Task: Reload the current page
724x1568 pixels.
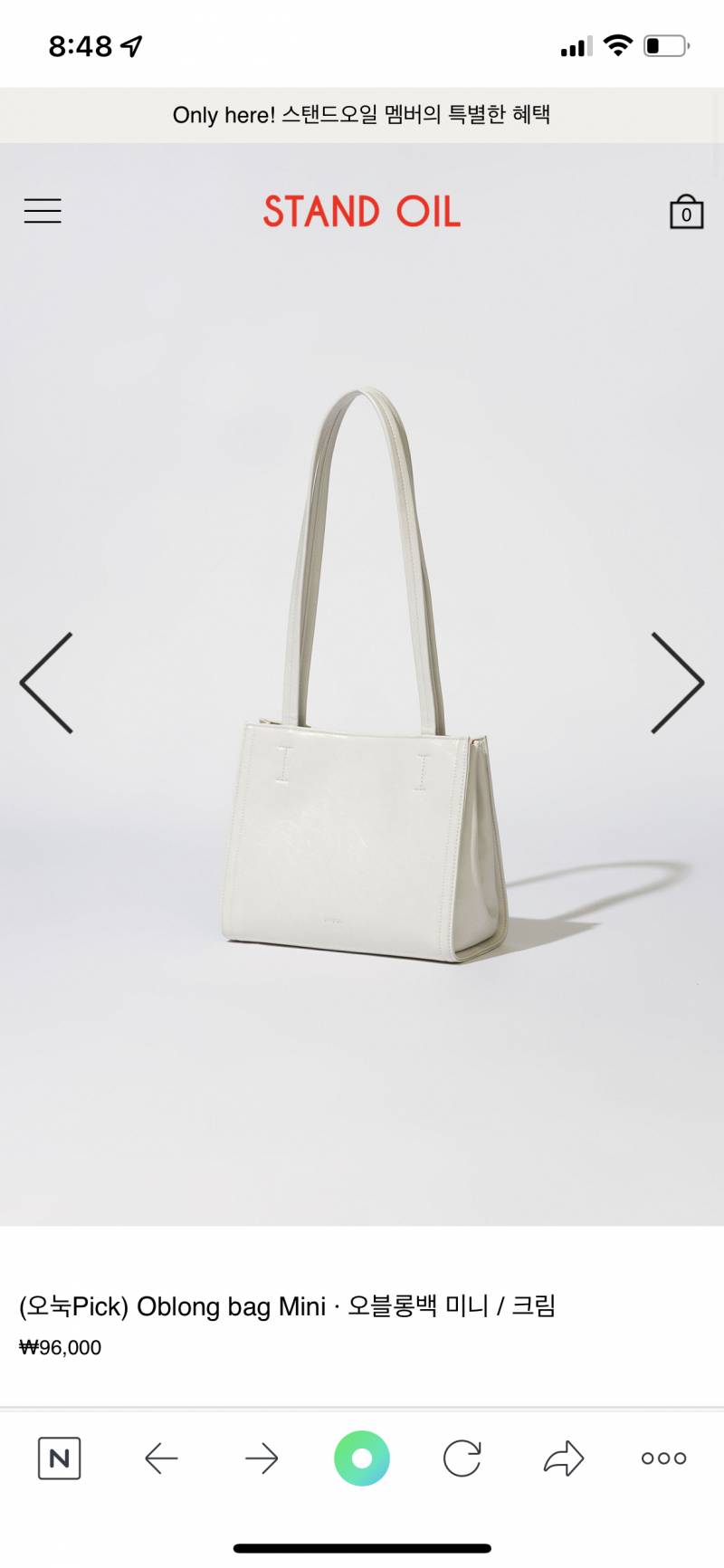Action: (462, 1458)
